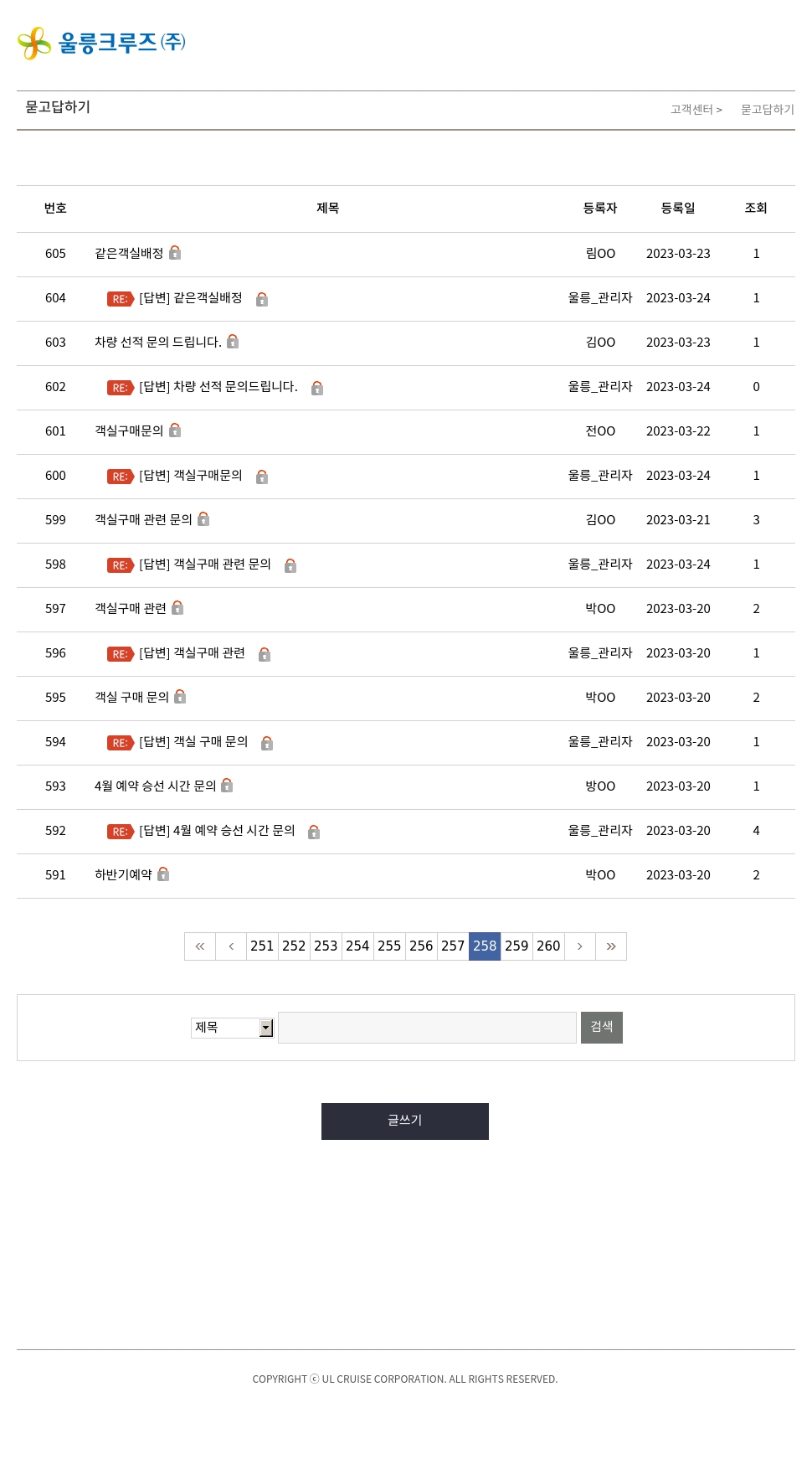Focus the search keyword text field
This screenshot has width=812, height=1459.
click(x=427, y=1028)
